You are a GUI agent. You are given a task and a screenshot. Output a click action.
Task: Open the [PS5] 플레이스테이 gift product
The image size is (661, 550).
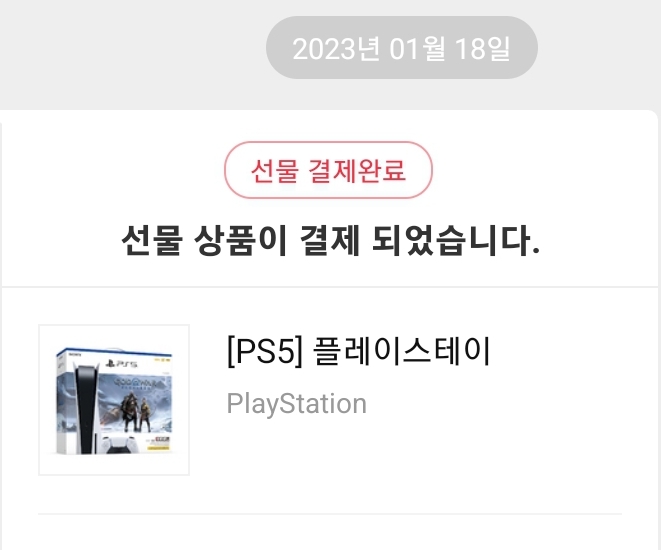[359, 352]
